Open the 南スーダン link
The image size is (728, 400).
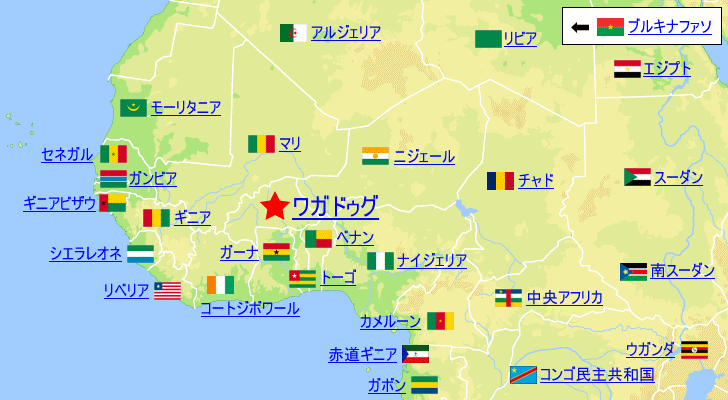click(682, 271)
